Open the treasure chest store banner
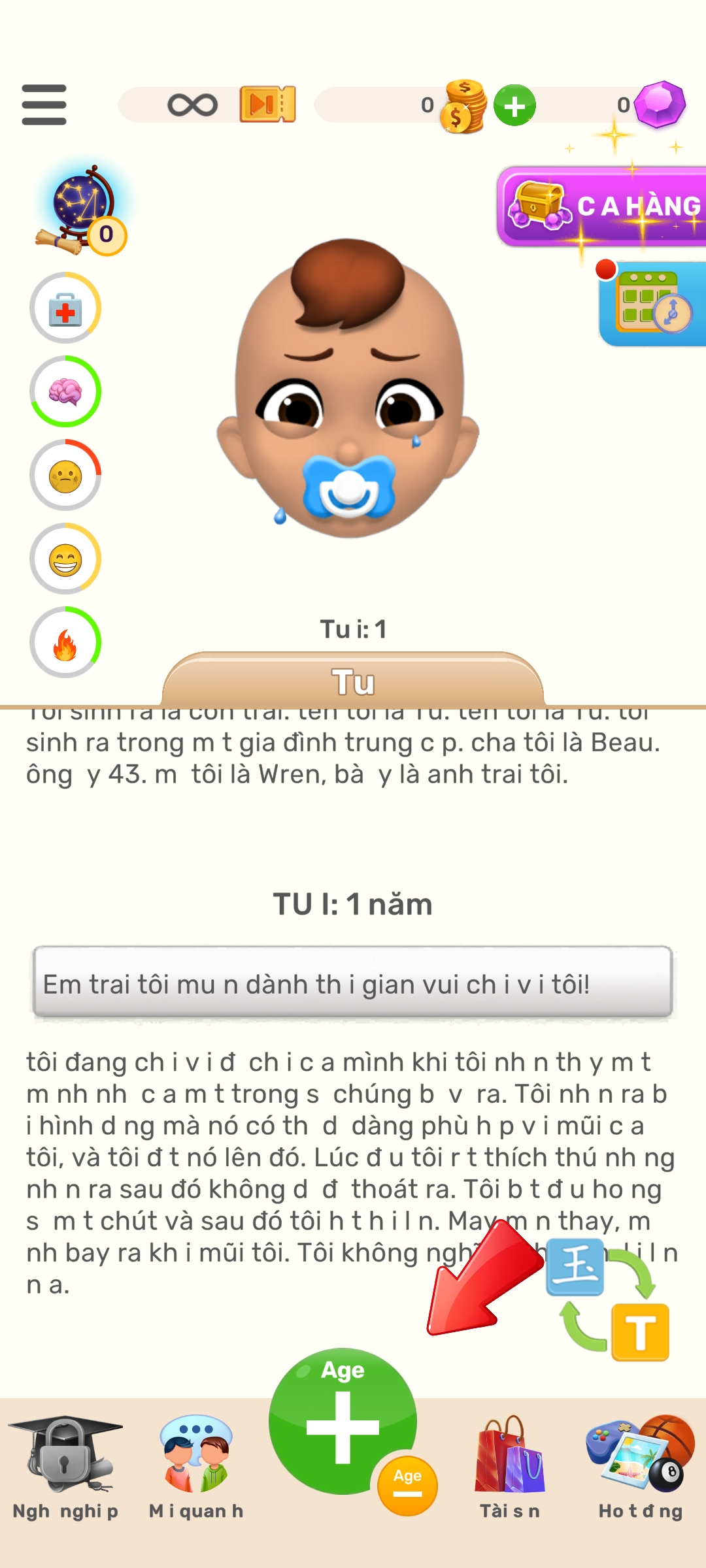 [603, 206]
